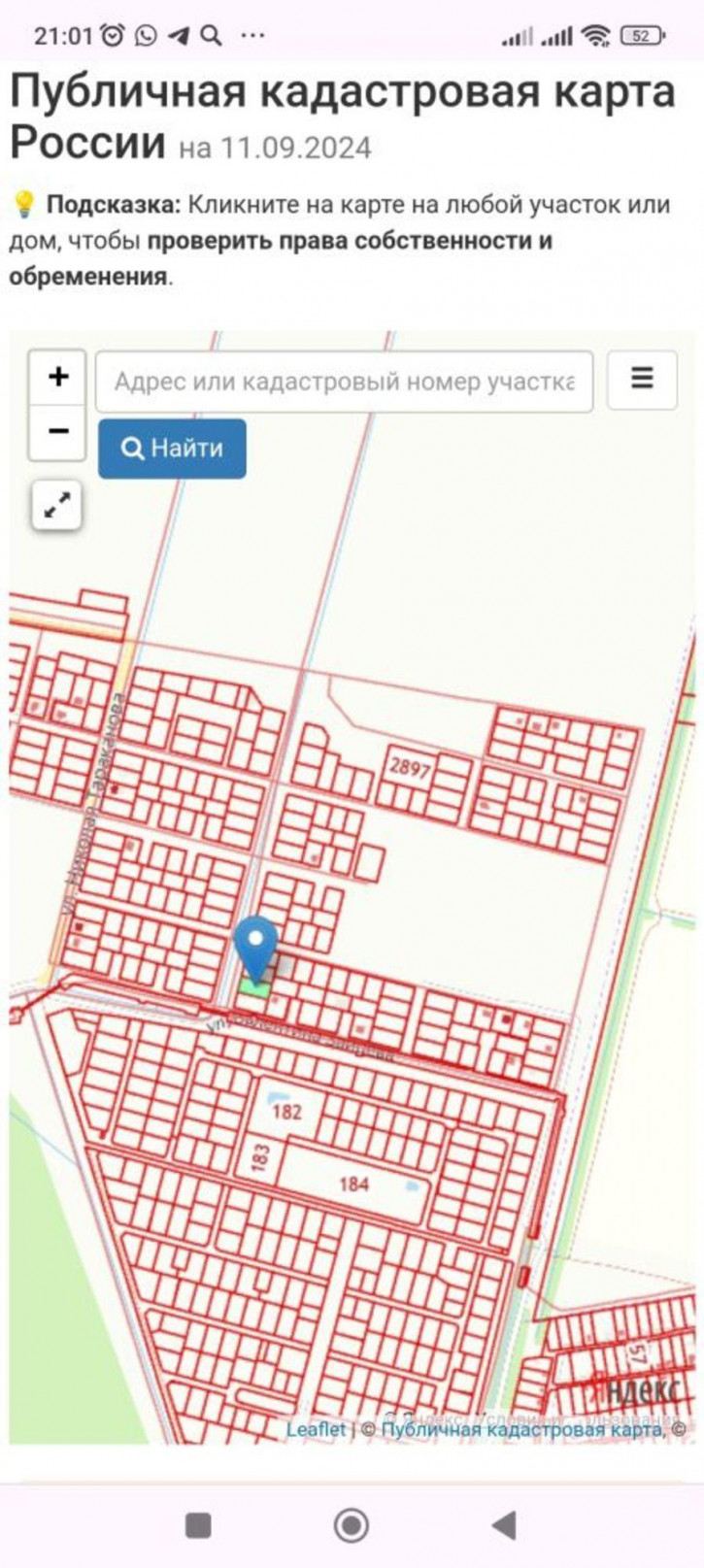This screenshot has width=704, height=1568.
Task: Go to the home screen
Action: (x=352, y=1525)
